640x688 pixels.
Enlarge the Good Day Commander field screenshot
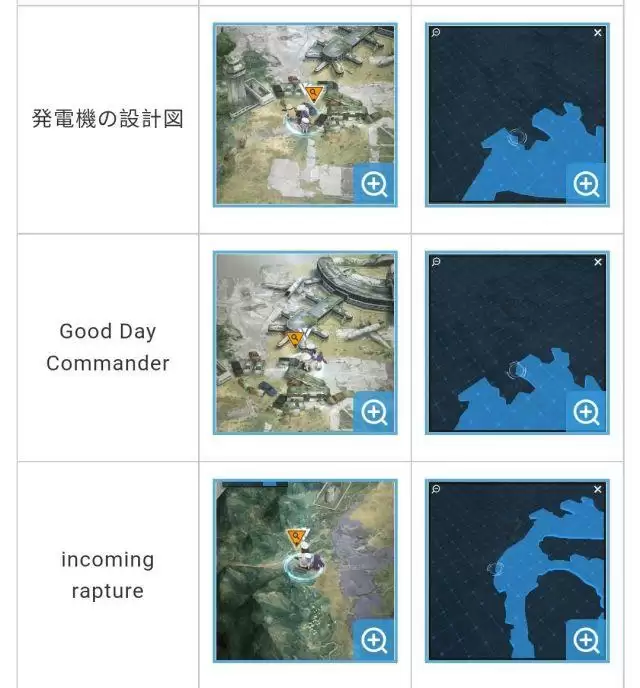pos(375,412)
